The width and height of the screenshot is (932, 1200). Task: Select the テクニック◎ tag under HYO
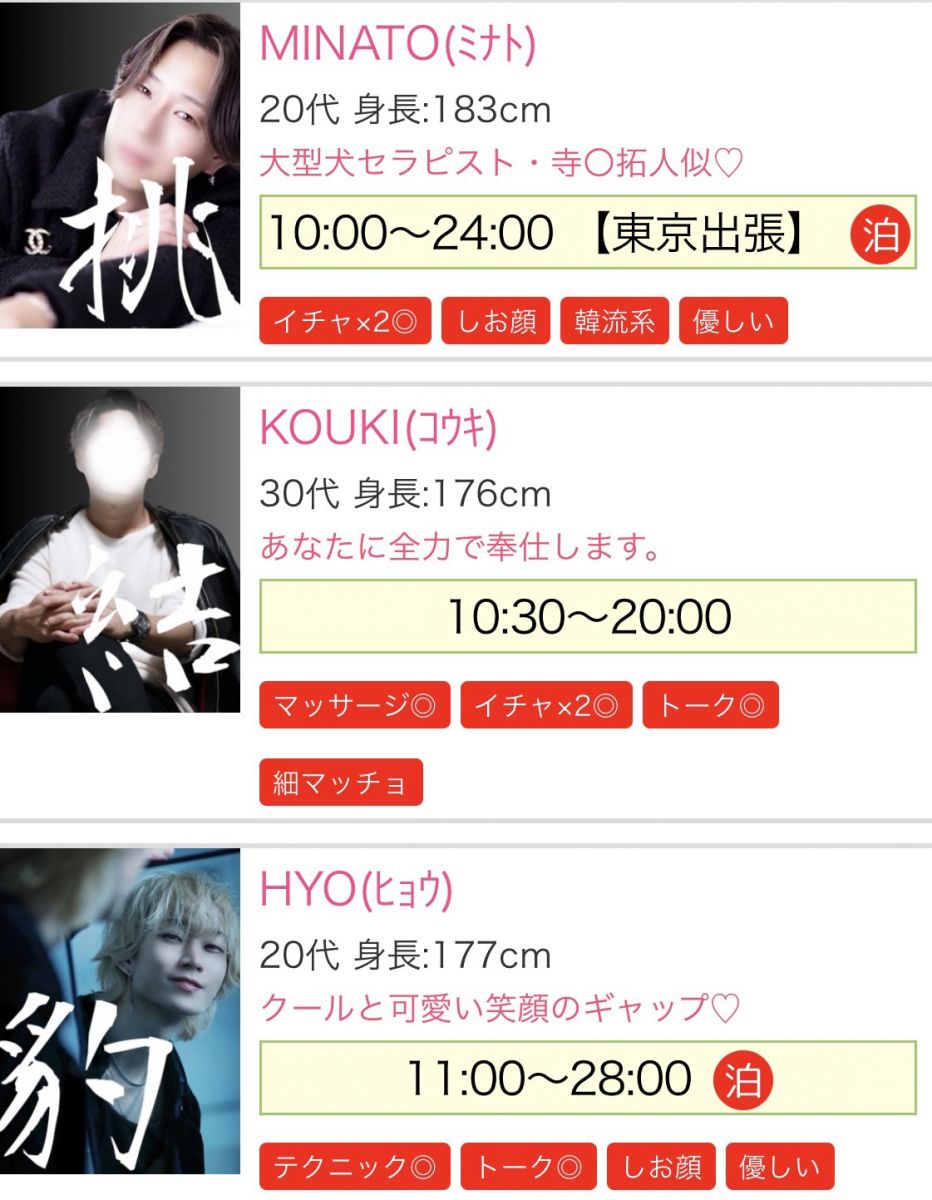point(354,1166)
